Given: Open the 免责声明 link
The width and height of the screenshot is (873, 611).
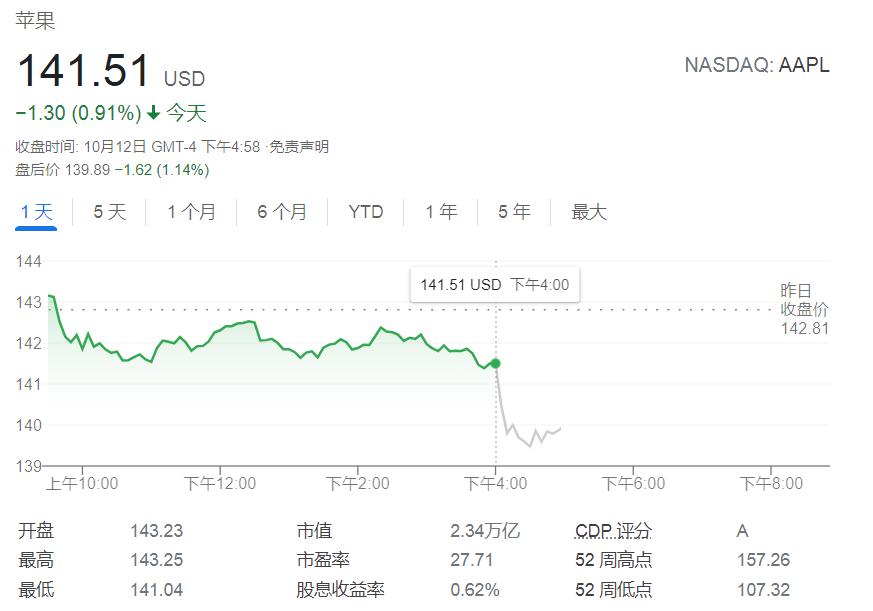Looking at the screenshot, I should click(300, 147).
